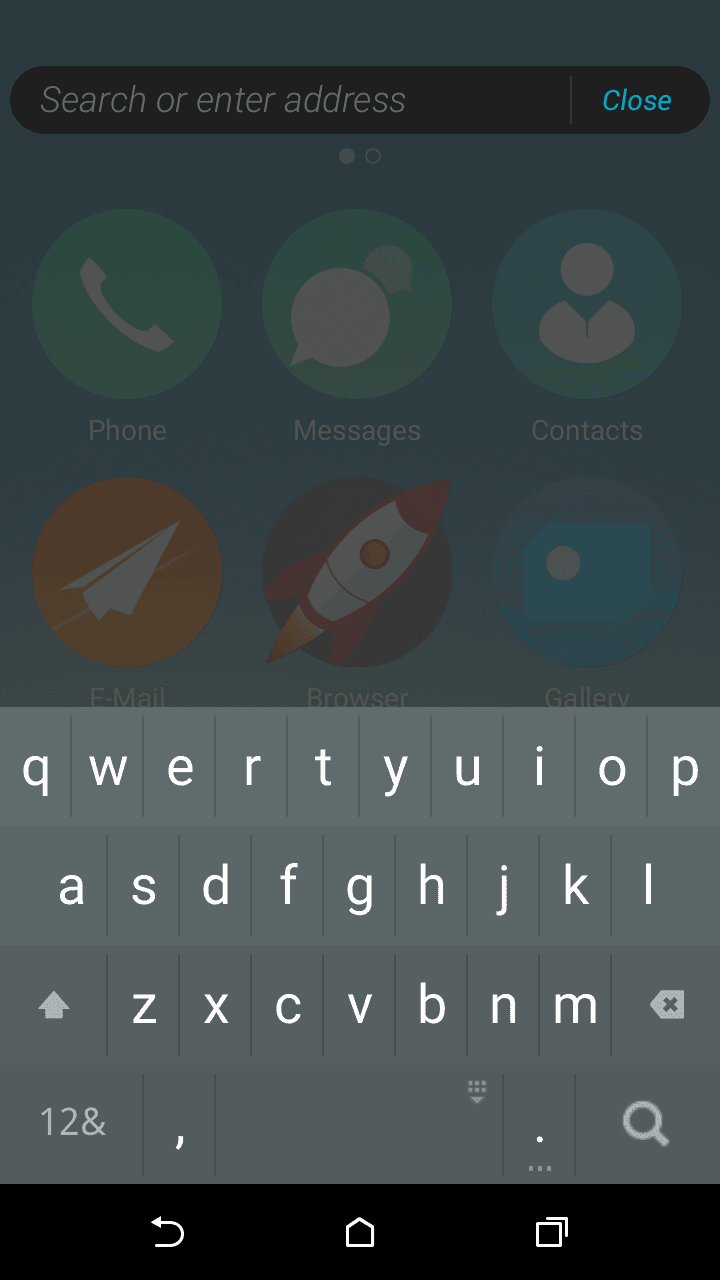Select the second page indicator dot
The width and height of the screenshot is (720, 1280).
[373, 156]
